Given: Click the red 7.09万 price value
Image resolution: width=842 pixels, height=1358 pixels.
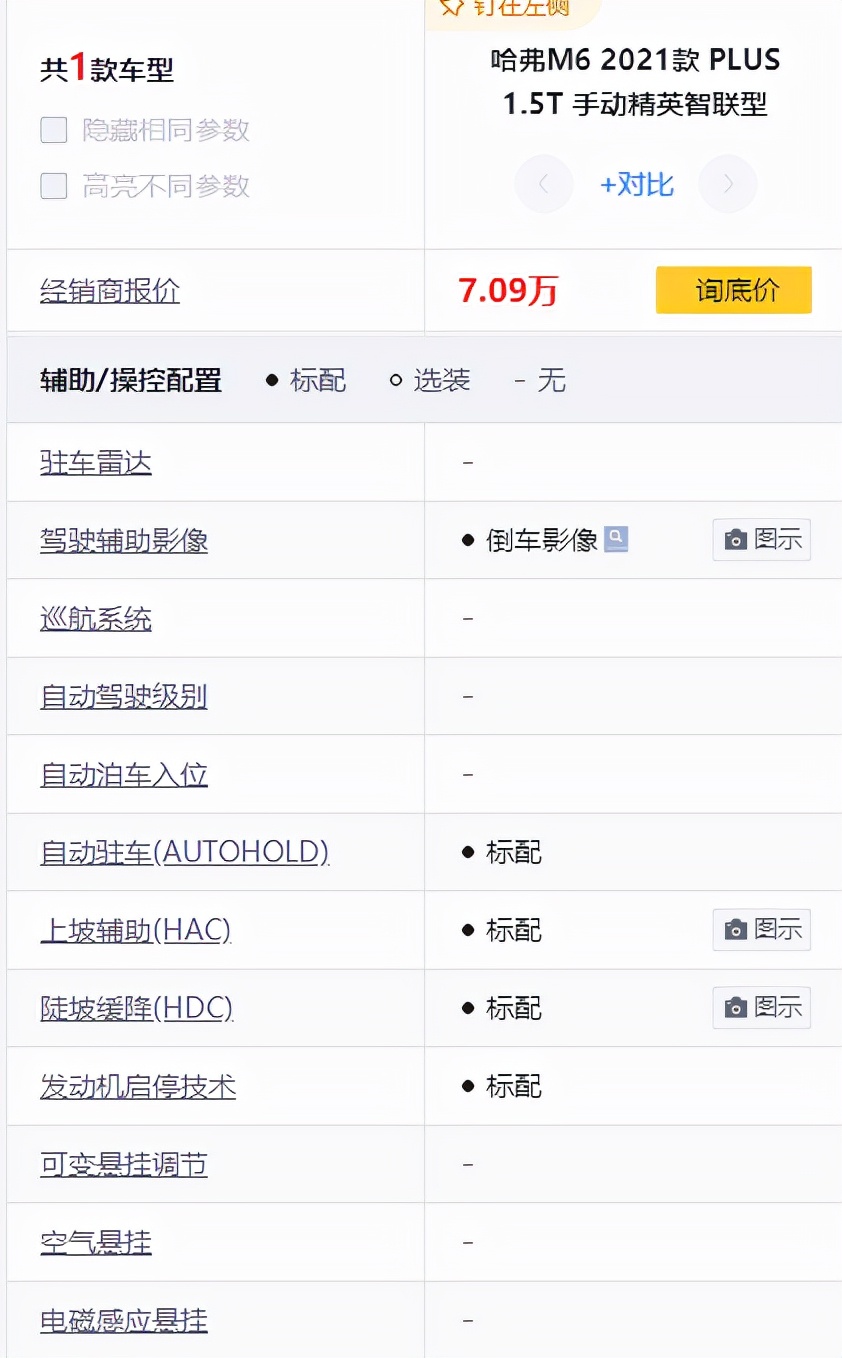Looking at the screenshot, I should point(505,290).
